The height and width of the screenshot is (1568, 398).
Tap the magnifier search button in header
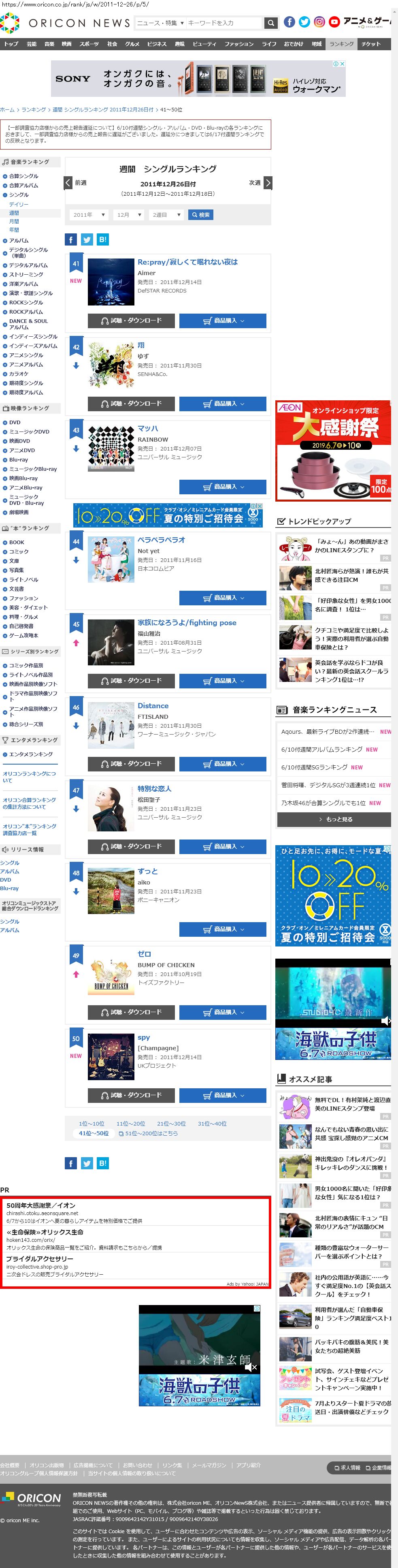(x=271, y=23)
